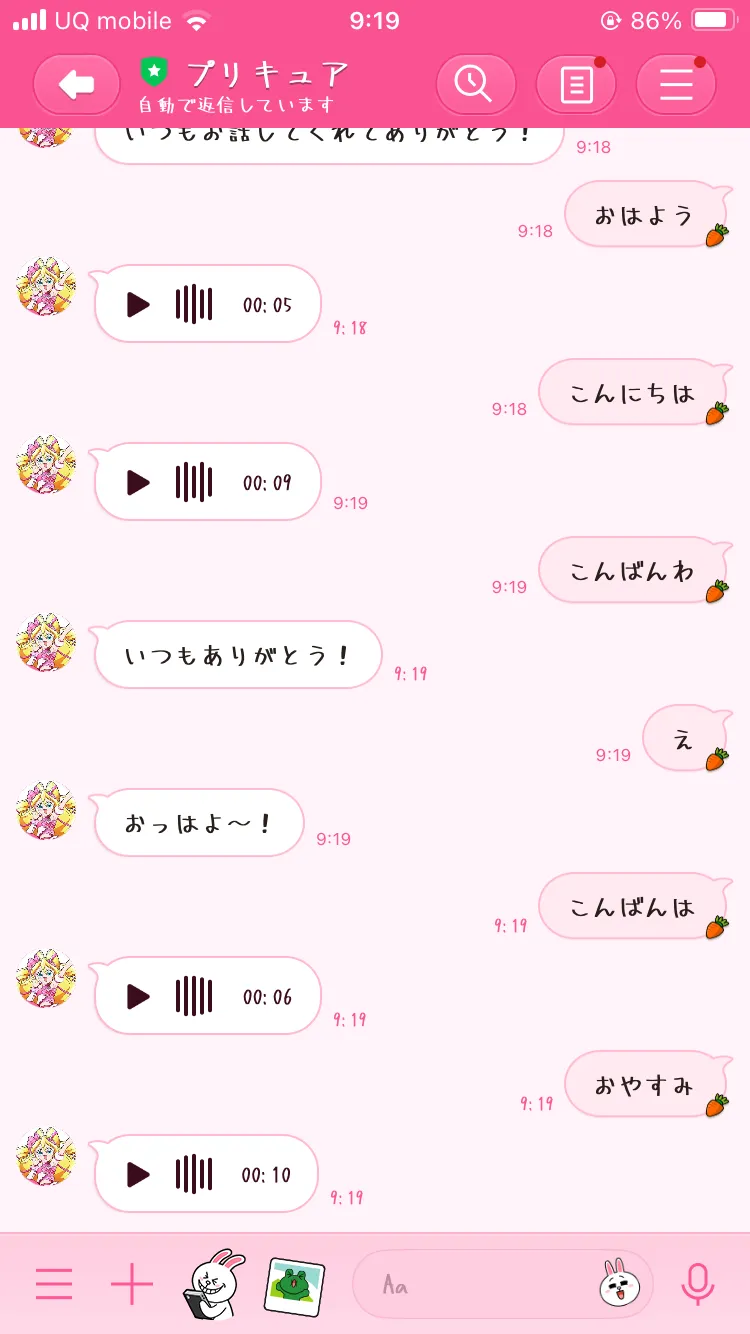Play the 00:05 voice message
The height and width of the screenshot is (1334, 750).
tap(138, 304)
